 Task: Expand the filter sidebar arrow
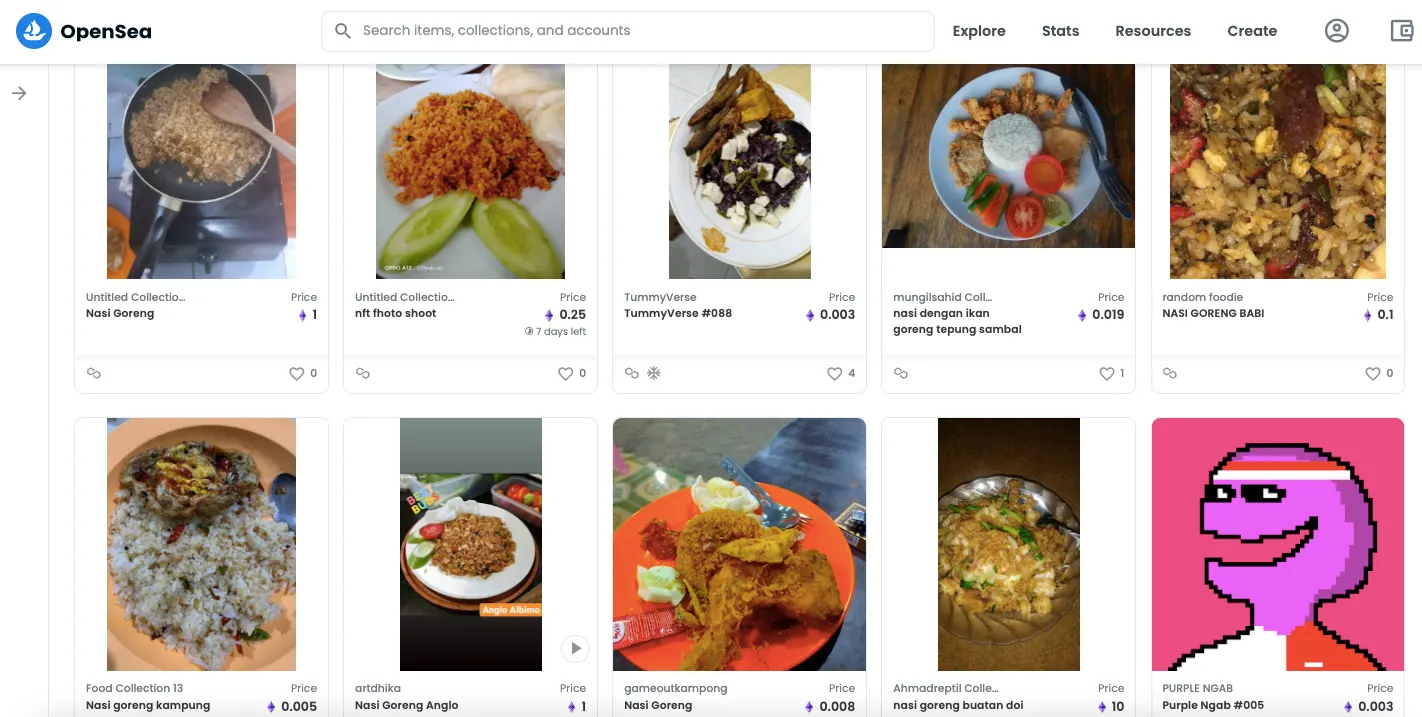click(x=19, y=93)
